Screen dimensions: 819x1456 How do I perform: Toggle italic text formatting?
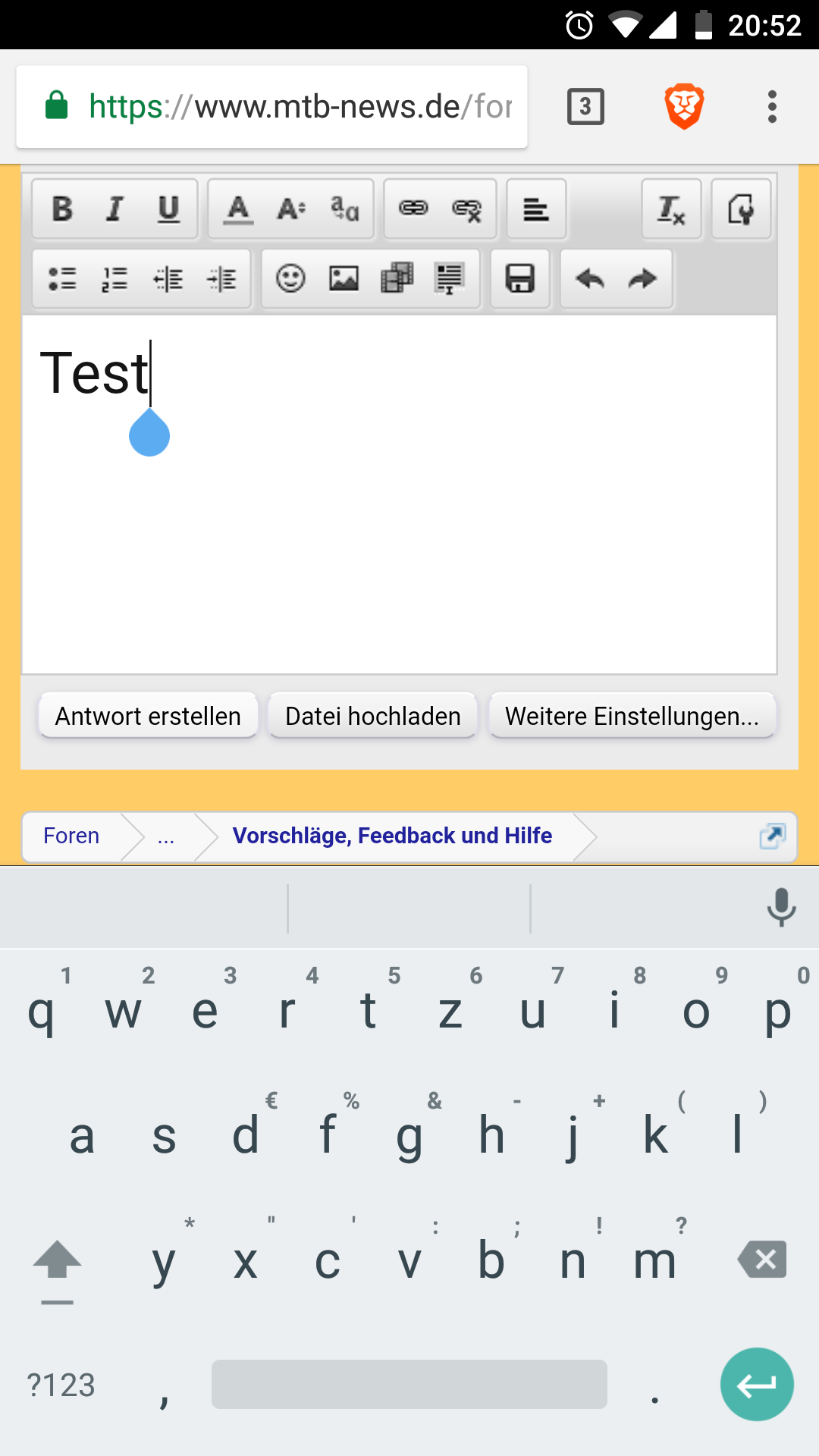coord(115,209)
